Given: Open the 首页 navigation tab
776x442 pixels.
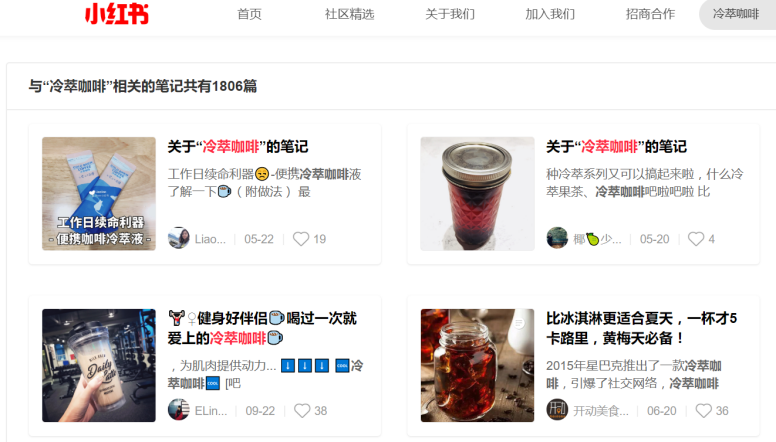Looking at the screenshot, I should tap(249, 14).
